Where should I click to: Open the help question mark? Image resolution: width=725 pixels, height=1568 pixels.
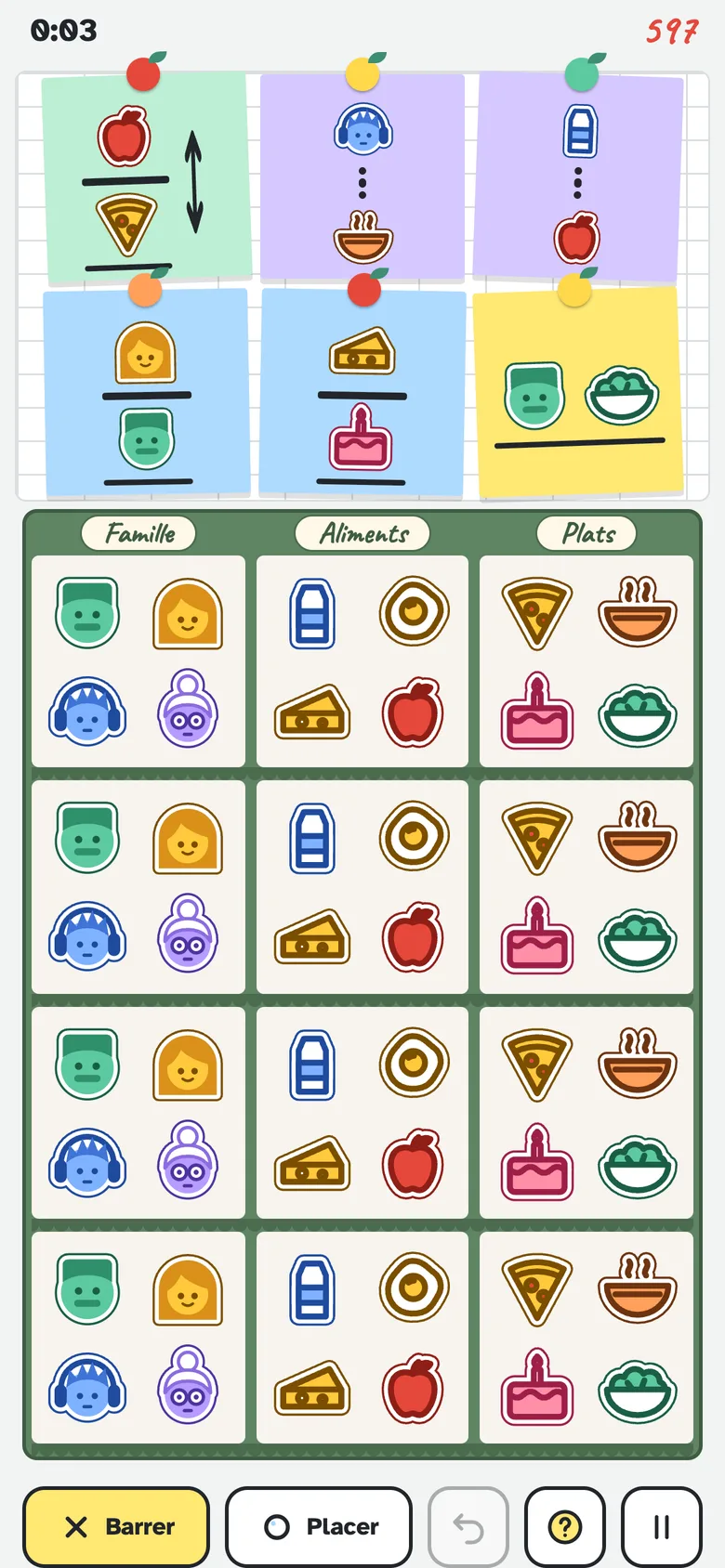point(565,1526)
